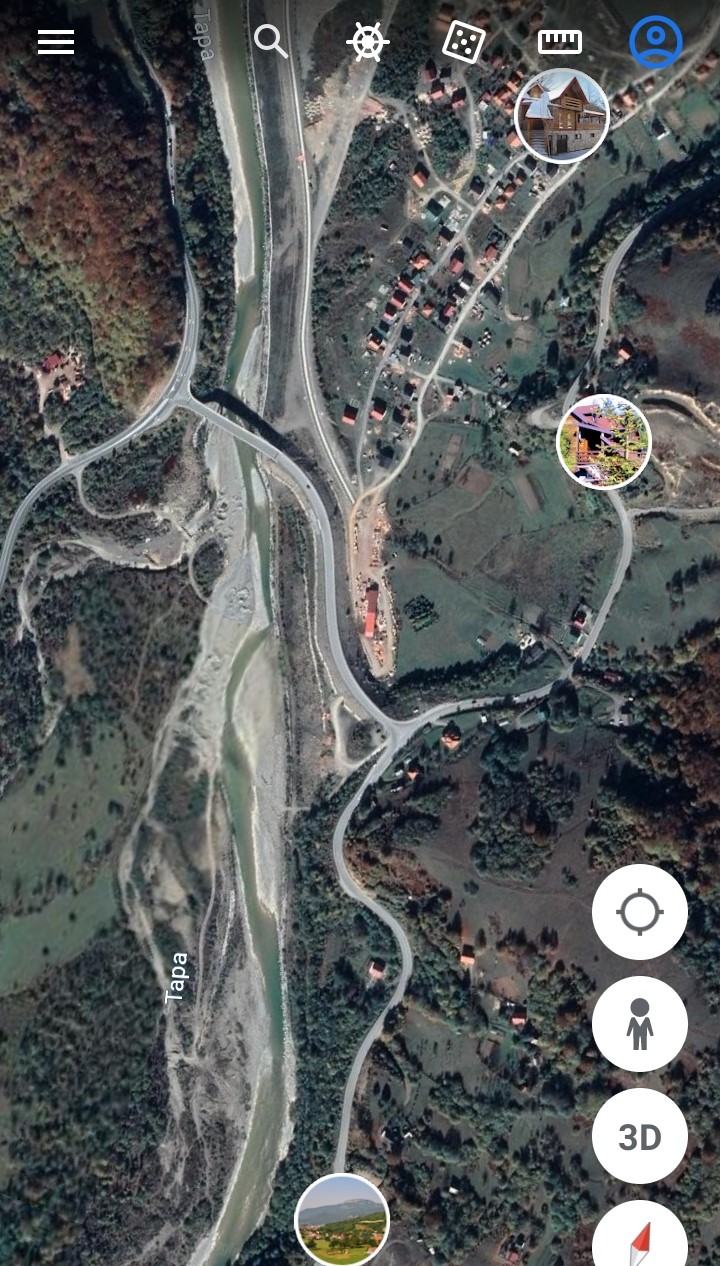Open the landscape photo near the bottom
Image resolution: width=720 pixels, height=1266 pixels.
[x=342, y=1219]
